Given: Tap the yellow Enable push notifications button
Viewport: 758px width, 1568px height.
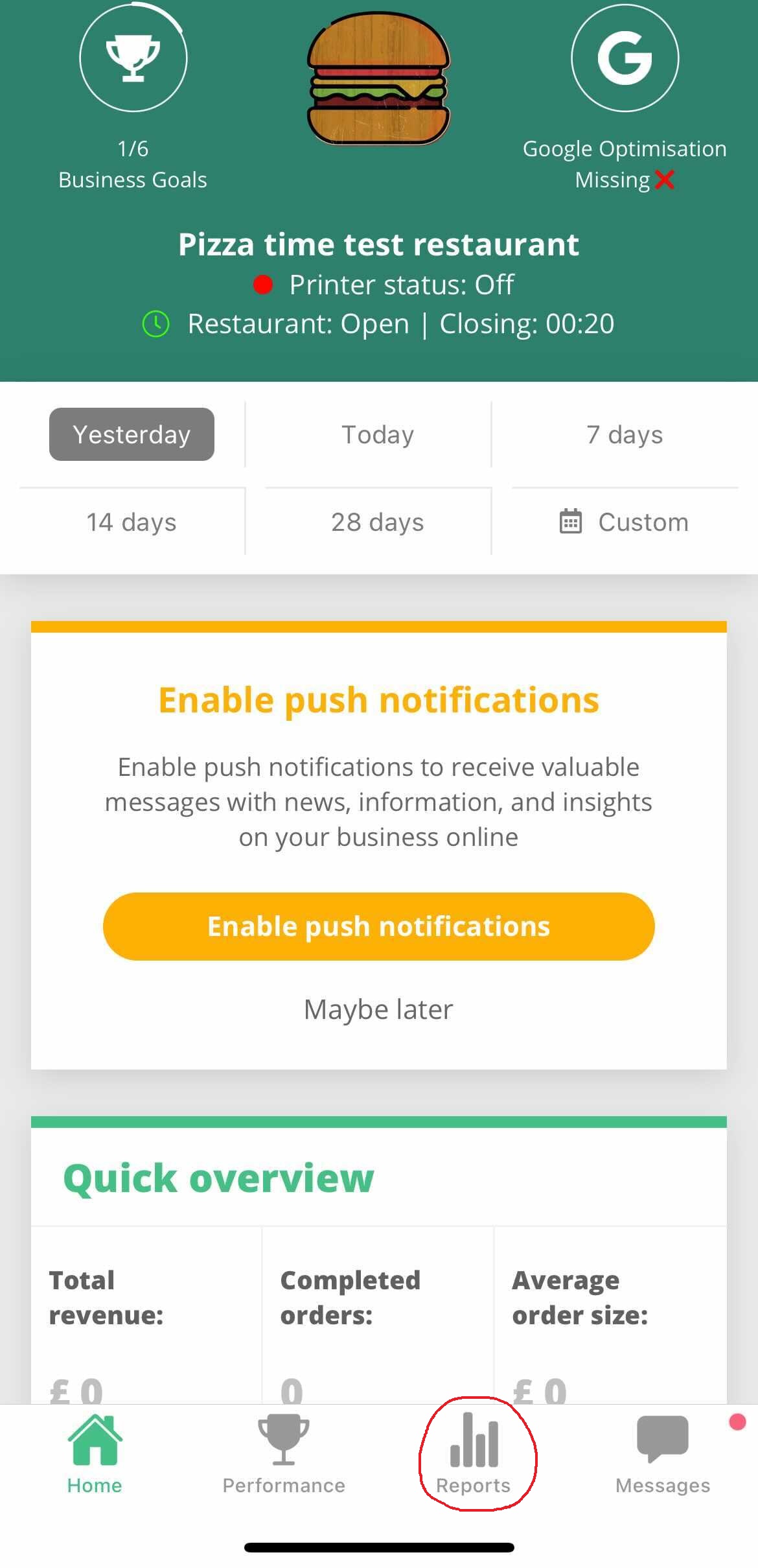Looking at the screenshot, I should pos(378,926).
